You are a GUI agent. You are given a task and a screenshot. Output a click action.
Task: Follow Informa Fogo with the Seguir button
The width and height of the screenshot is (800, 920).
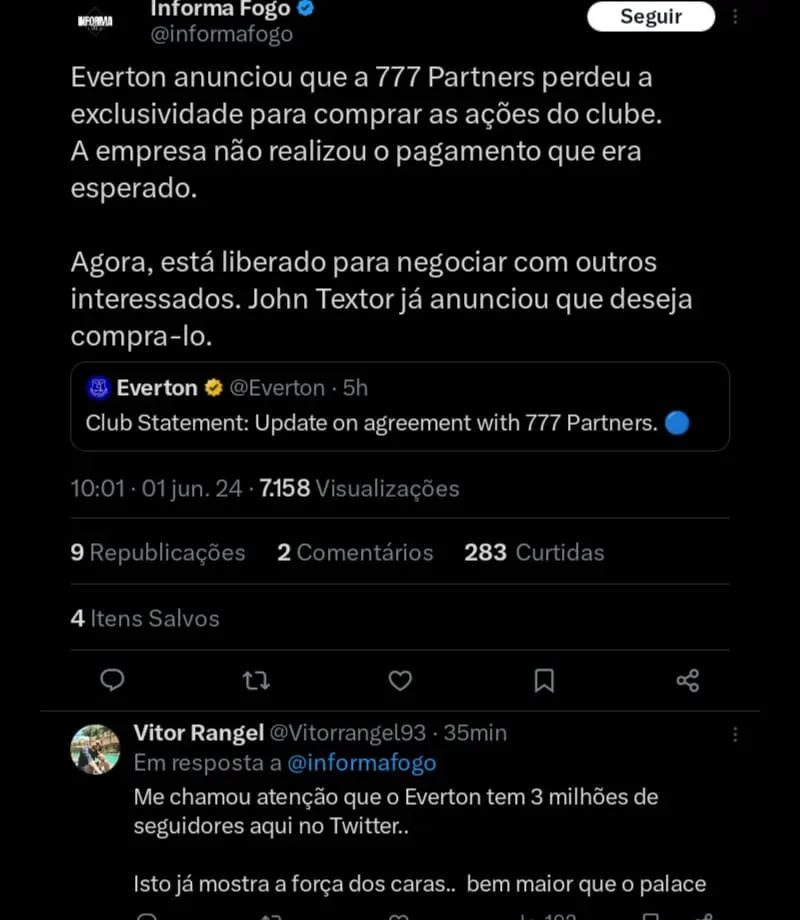pos(651,16)
